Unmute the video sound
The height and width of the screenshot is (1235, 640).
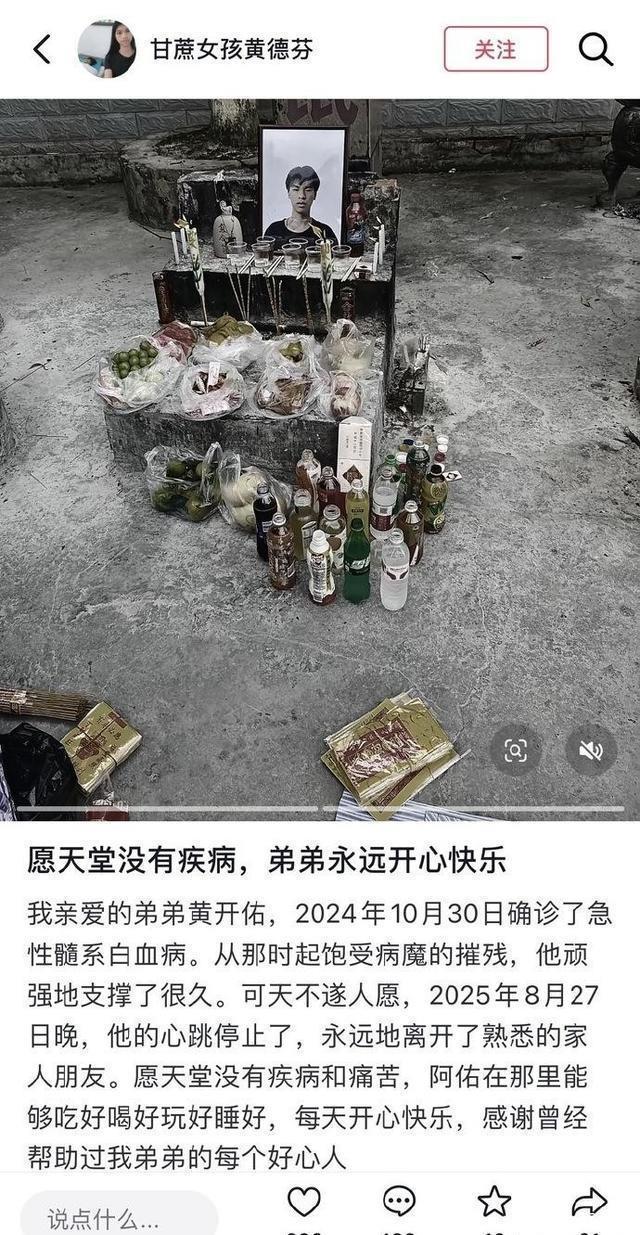click(590, 750)
